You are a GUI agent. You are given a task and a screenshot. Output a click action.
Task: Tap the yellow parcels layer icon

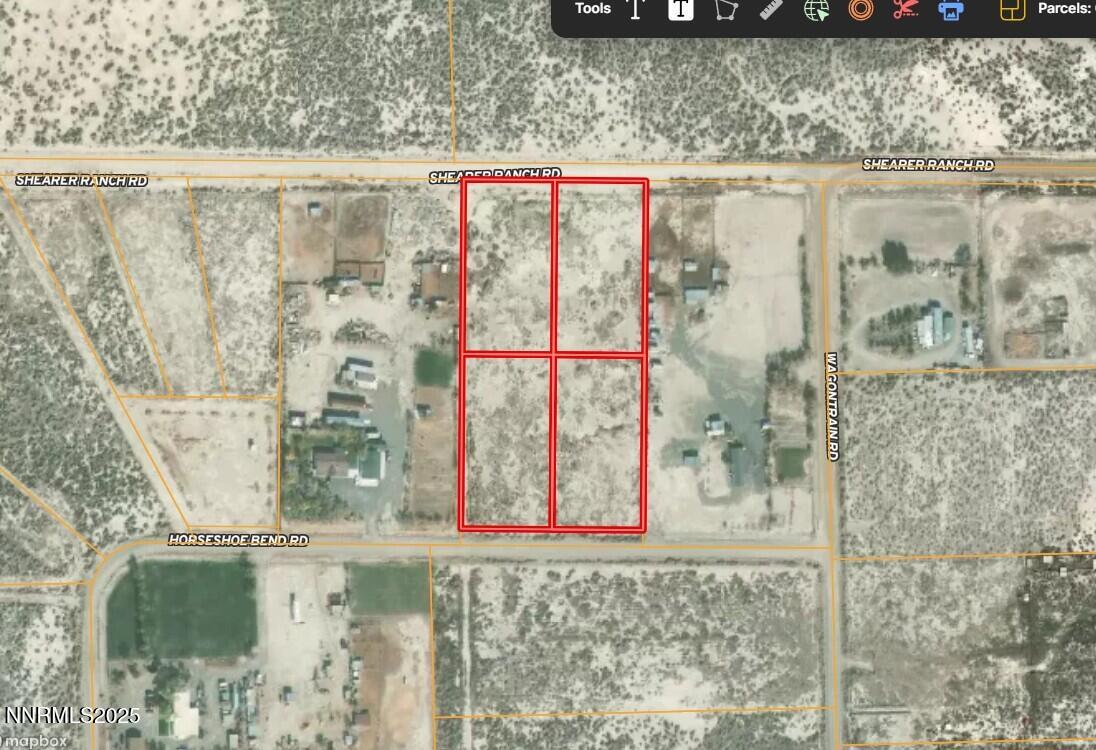[1013, 10]
